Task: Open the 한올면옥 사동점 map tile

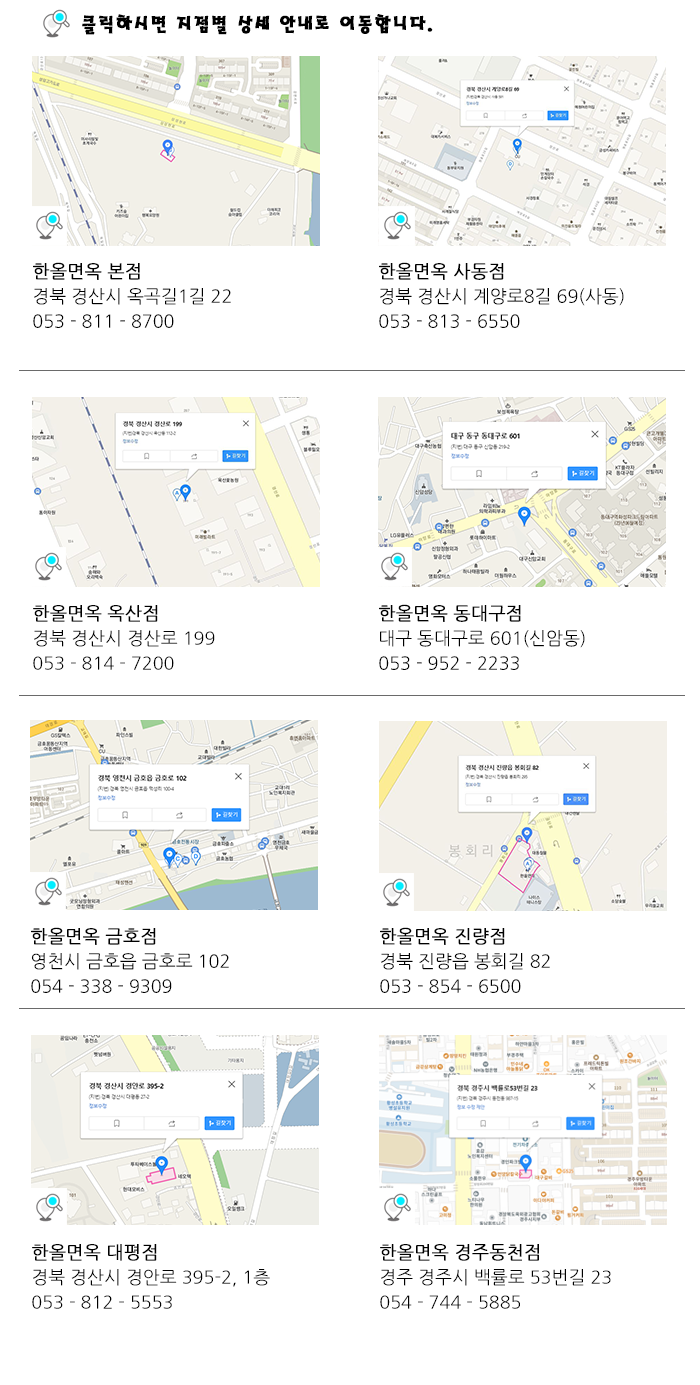Action: click(x=521, y=150)
